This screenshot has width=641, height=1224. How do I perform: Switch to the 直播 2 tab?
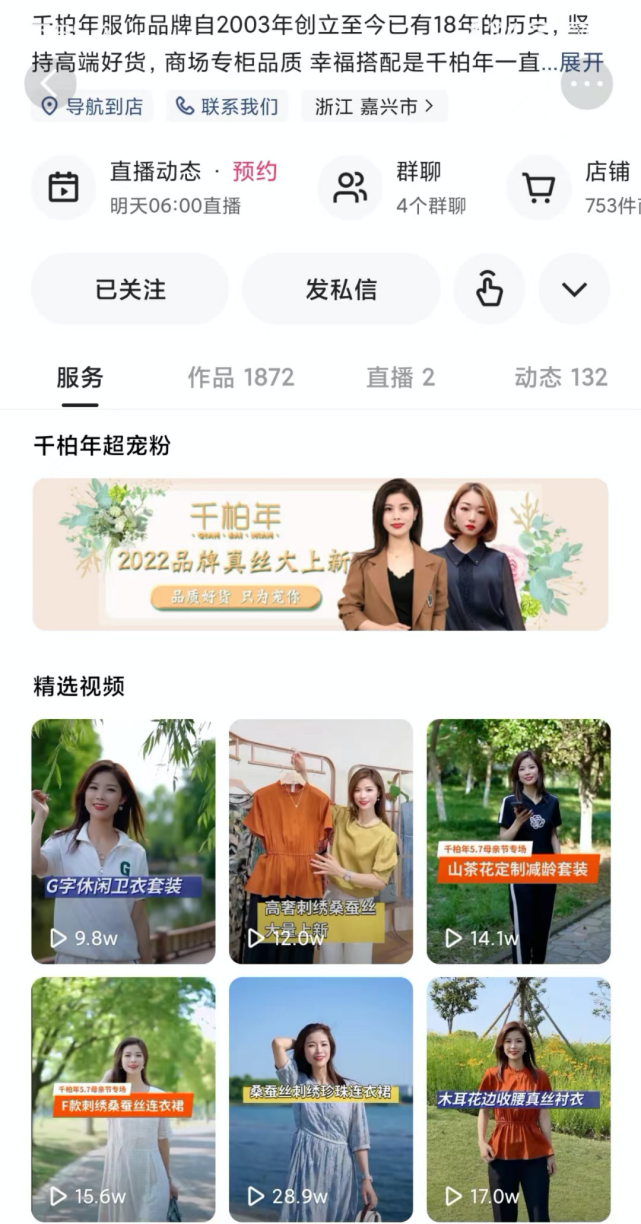click(400, 377)
